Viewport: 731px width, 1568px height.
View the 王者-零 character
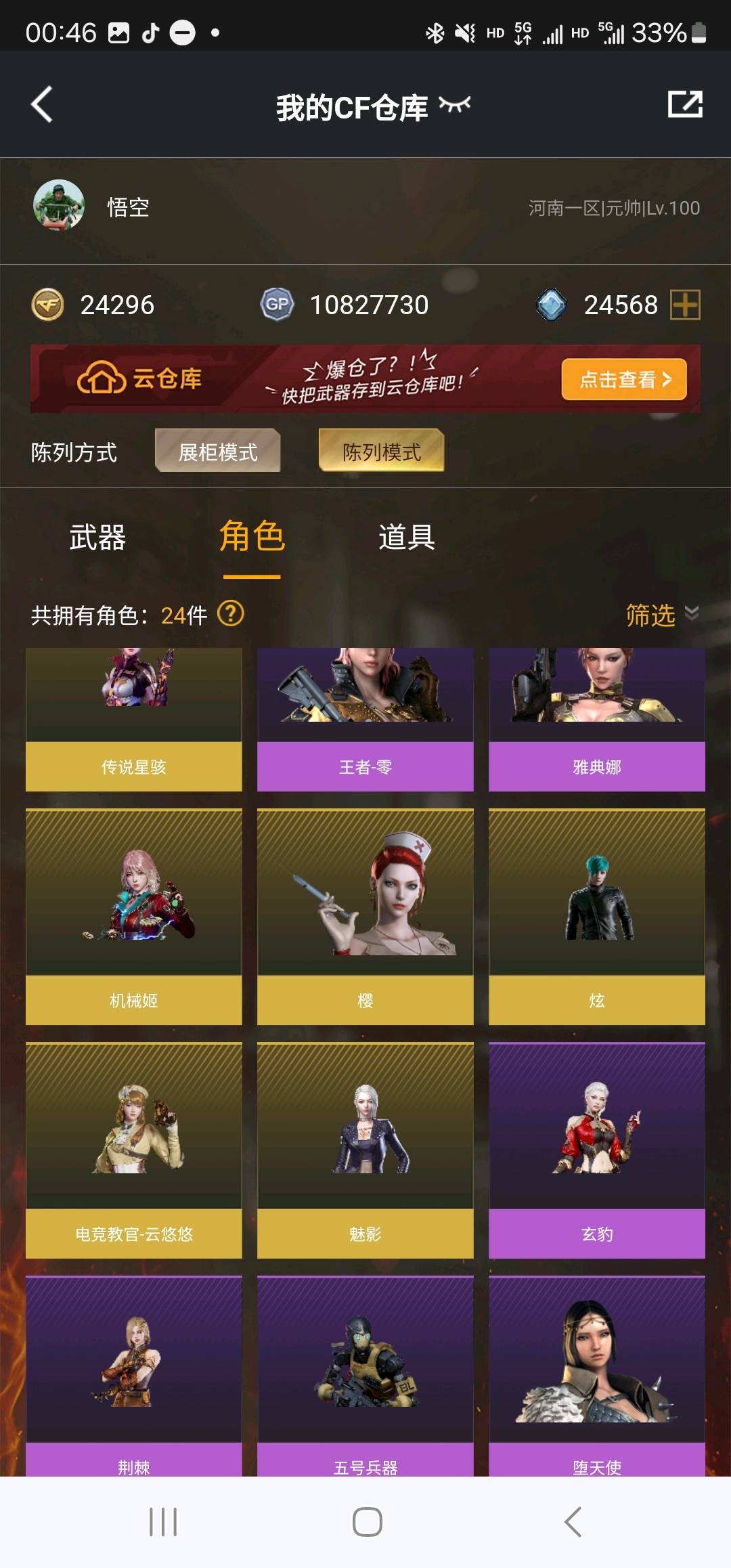pos(365,720)
